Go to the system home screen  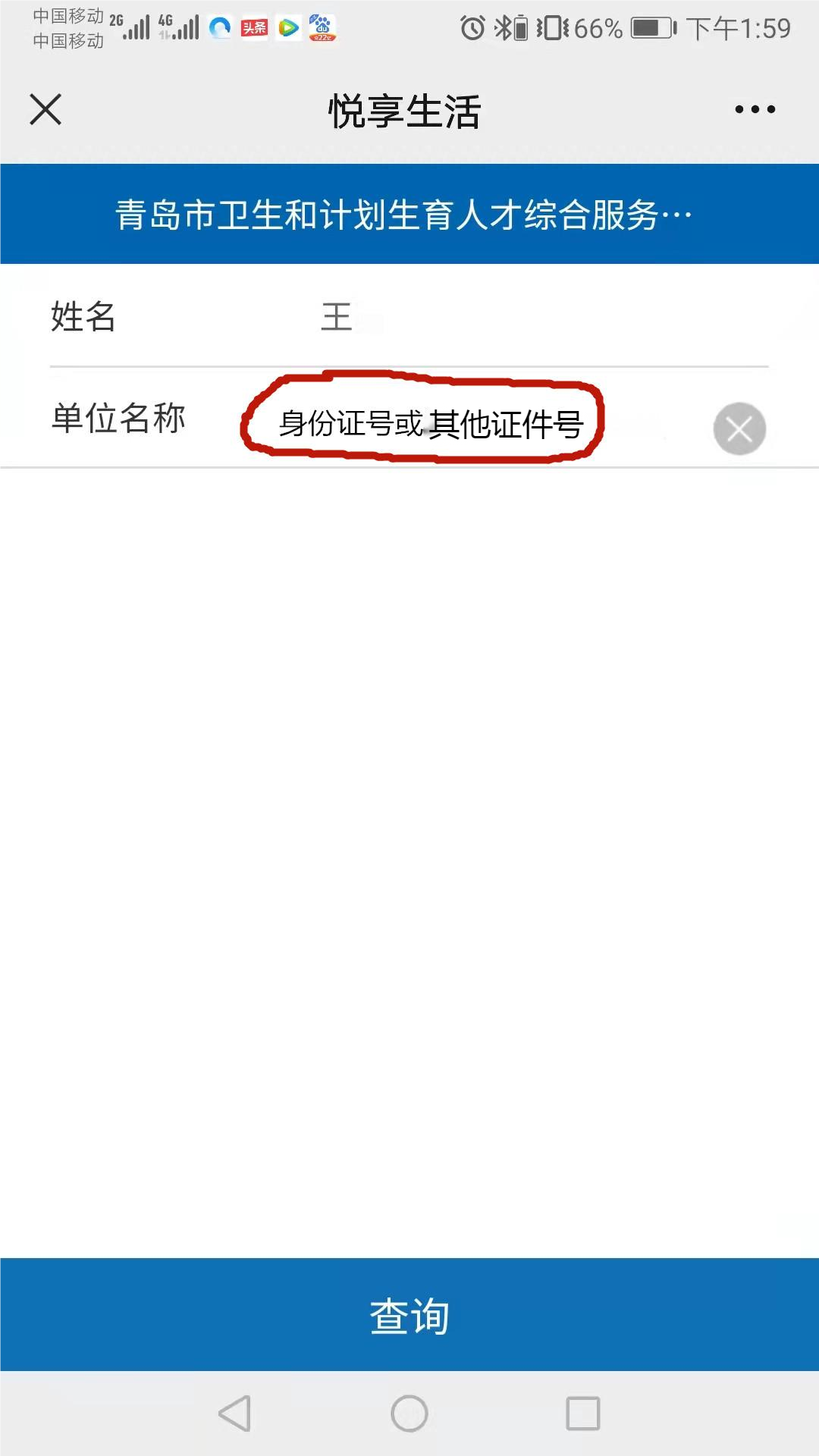click(409, 1414)
